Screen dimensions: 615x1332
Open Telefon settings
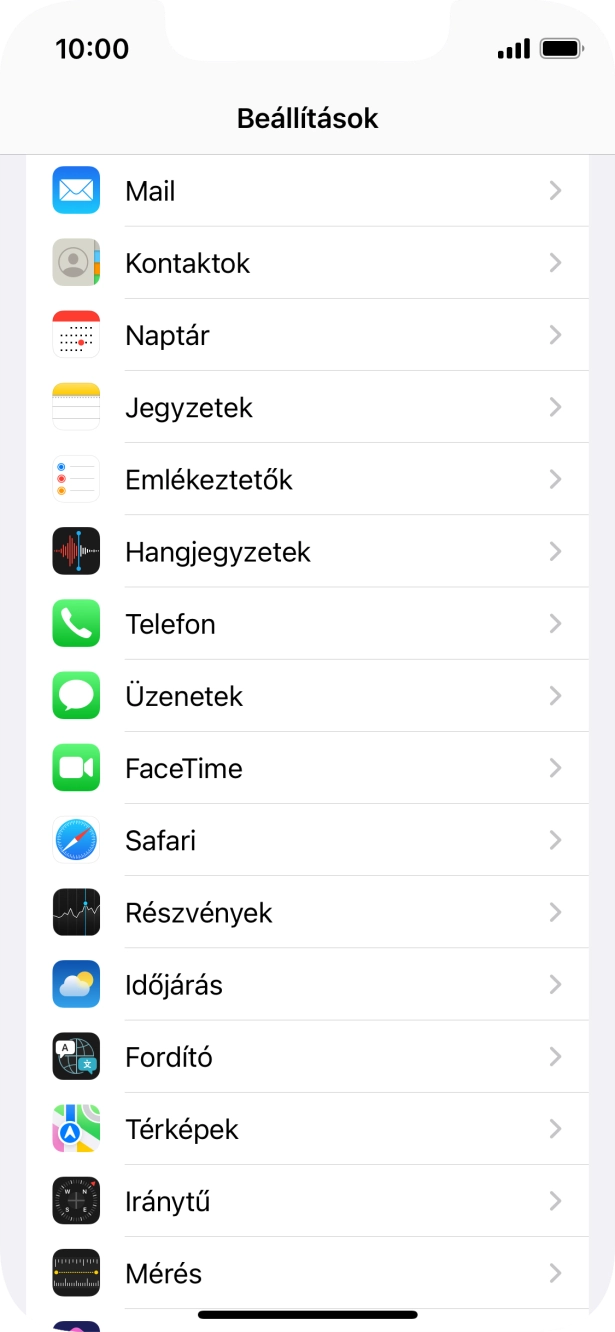[307, 624]
